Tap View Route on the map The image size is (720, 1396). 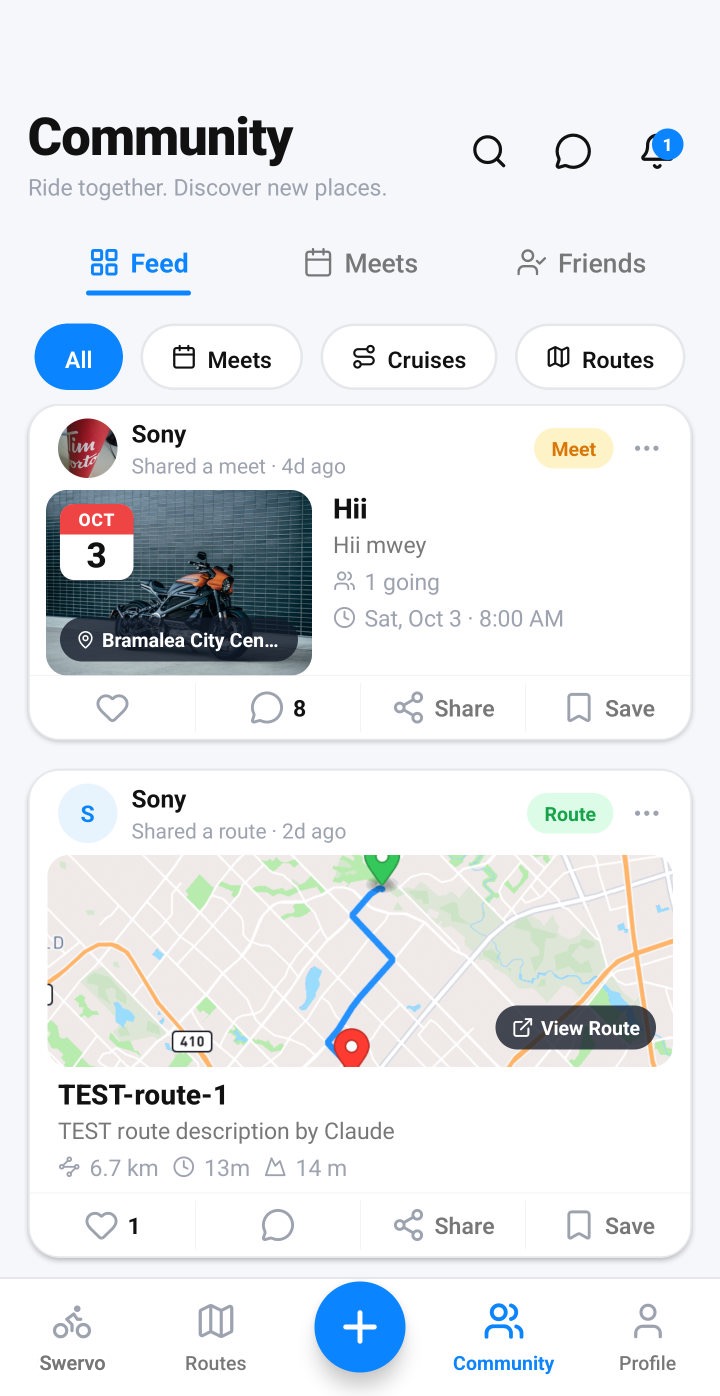576,1028
